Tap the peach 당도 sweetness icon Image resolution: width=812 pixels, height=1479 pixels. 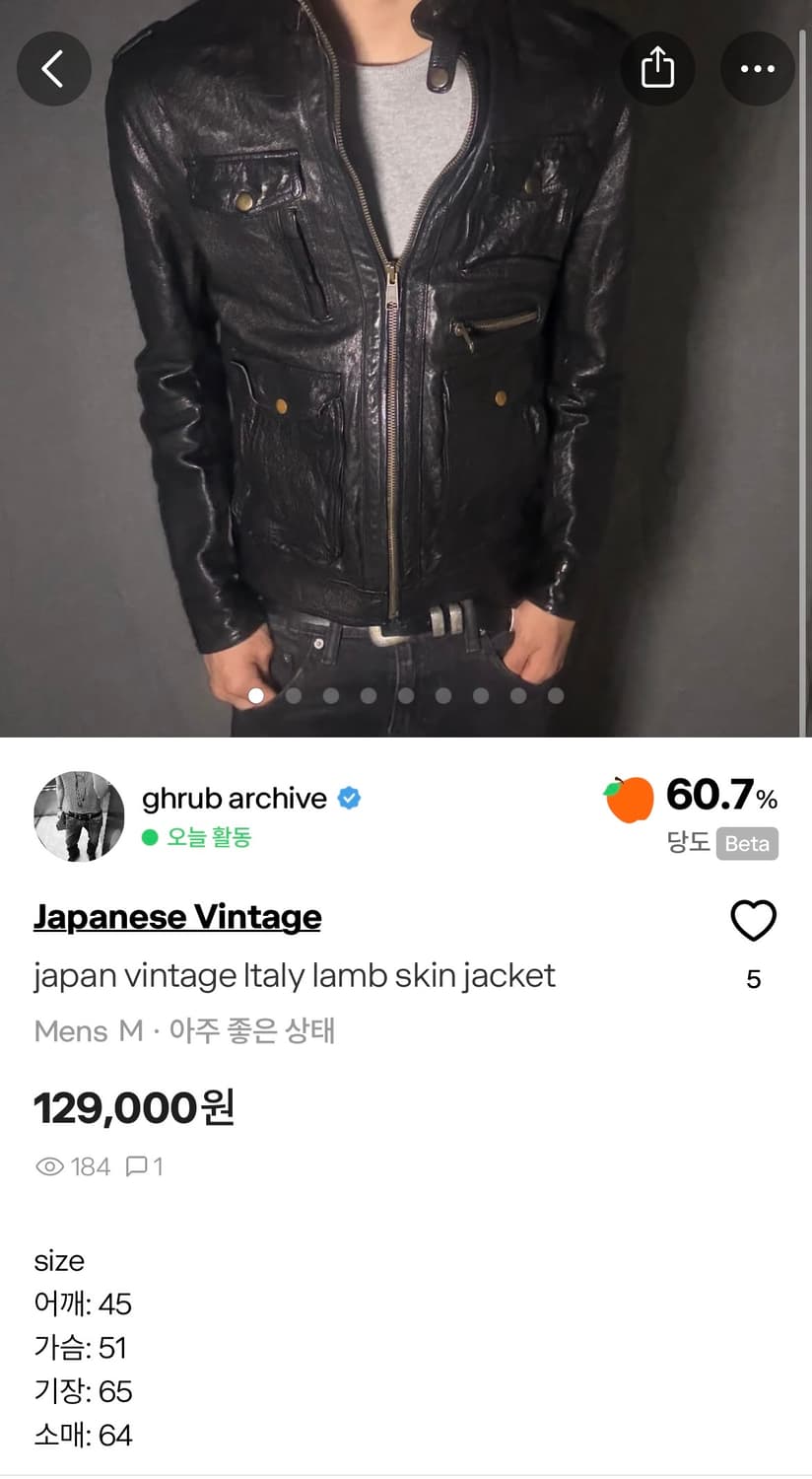click(x=630, y=799)
